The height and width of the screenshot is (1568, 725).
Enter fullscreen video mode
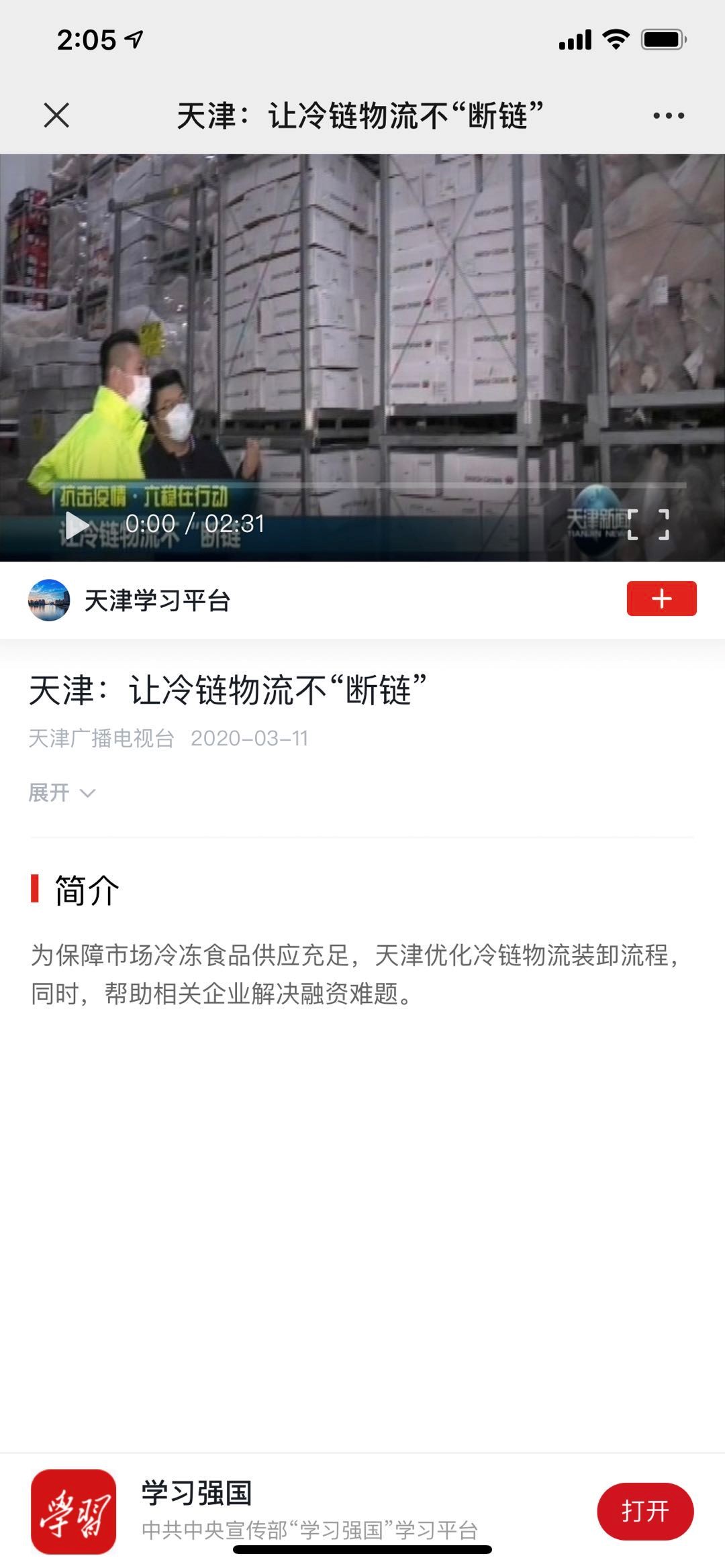point(648,525)
